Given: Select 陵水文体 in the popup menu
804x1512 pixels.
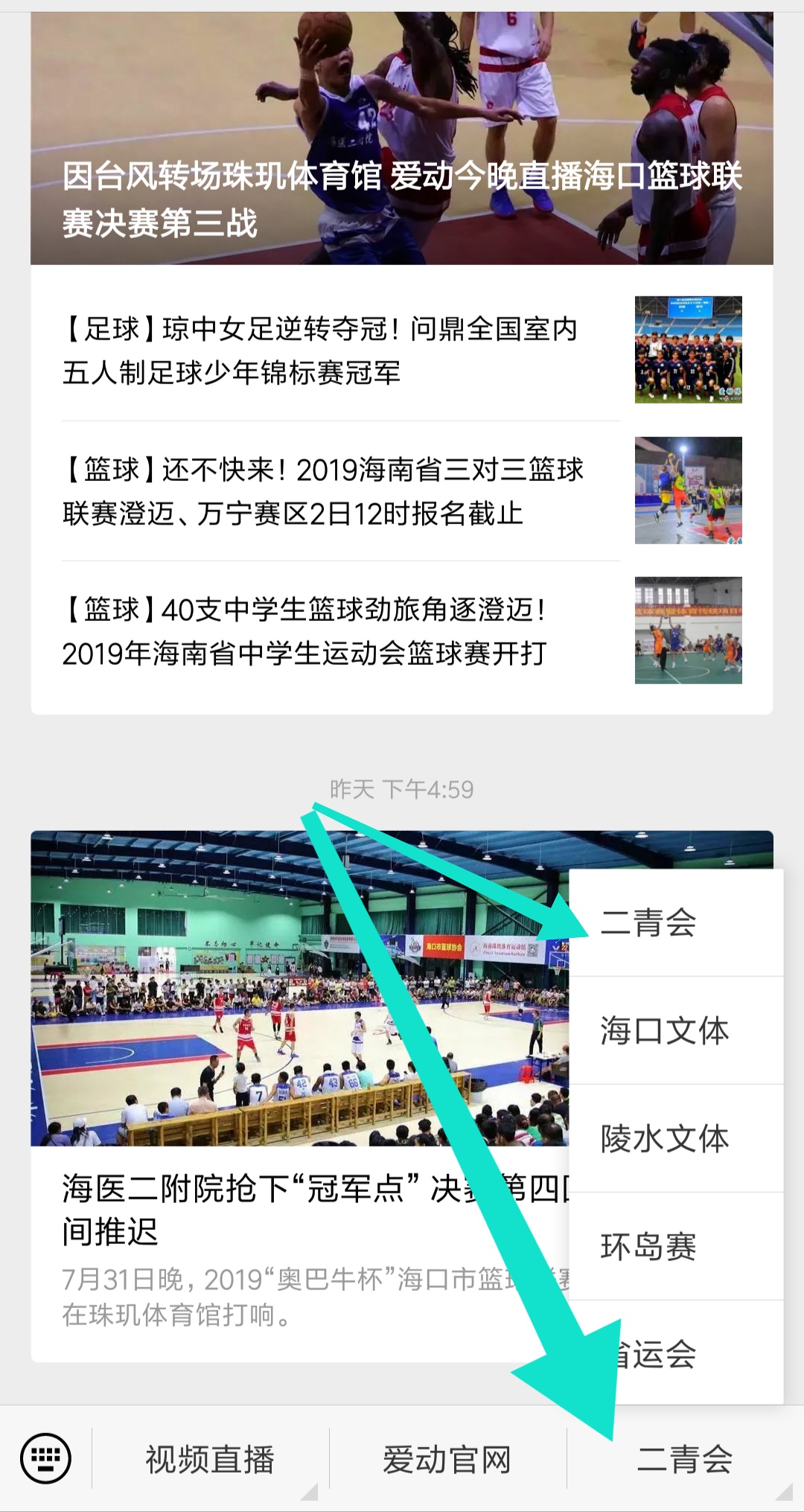Looking at the screenshot, I should (676, 1139).
